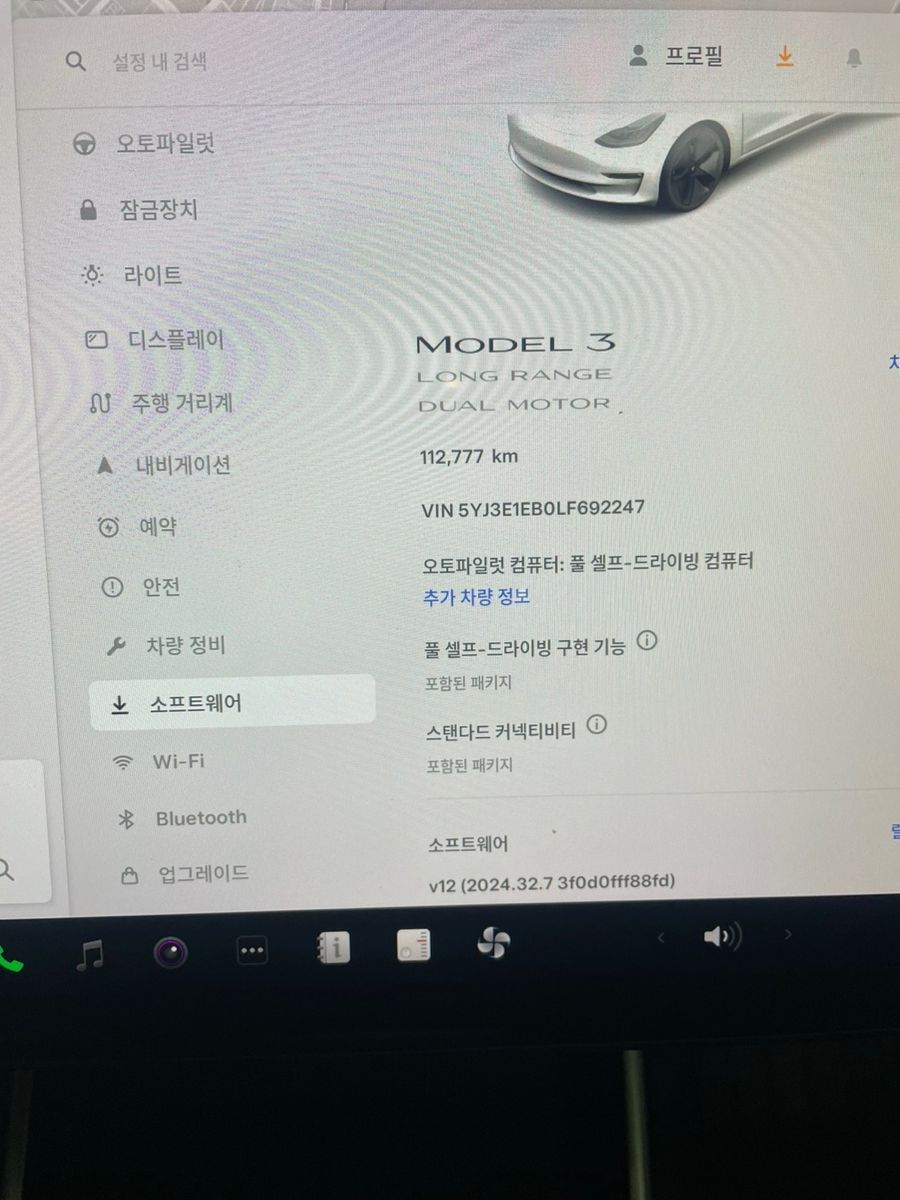This screenshot has height=1200, width=900.
Task: View 추가 차량 정보 link
Action: pos(476,597)
